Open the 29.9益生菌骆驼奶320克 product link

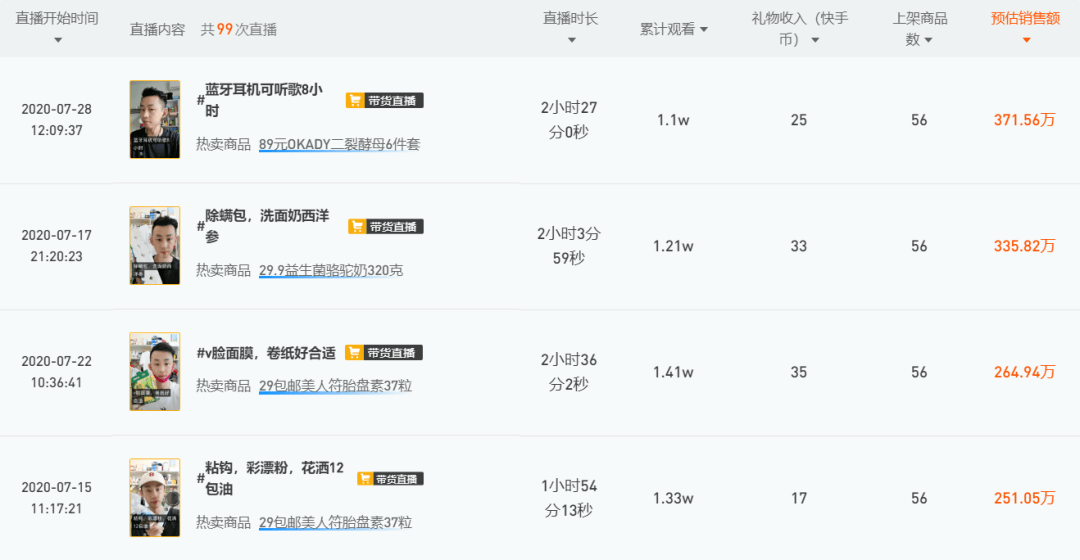331,270
